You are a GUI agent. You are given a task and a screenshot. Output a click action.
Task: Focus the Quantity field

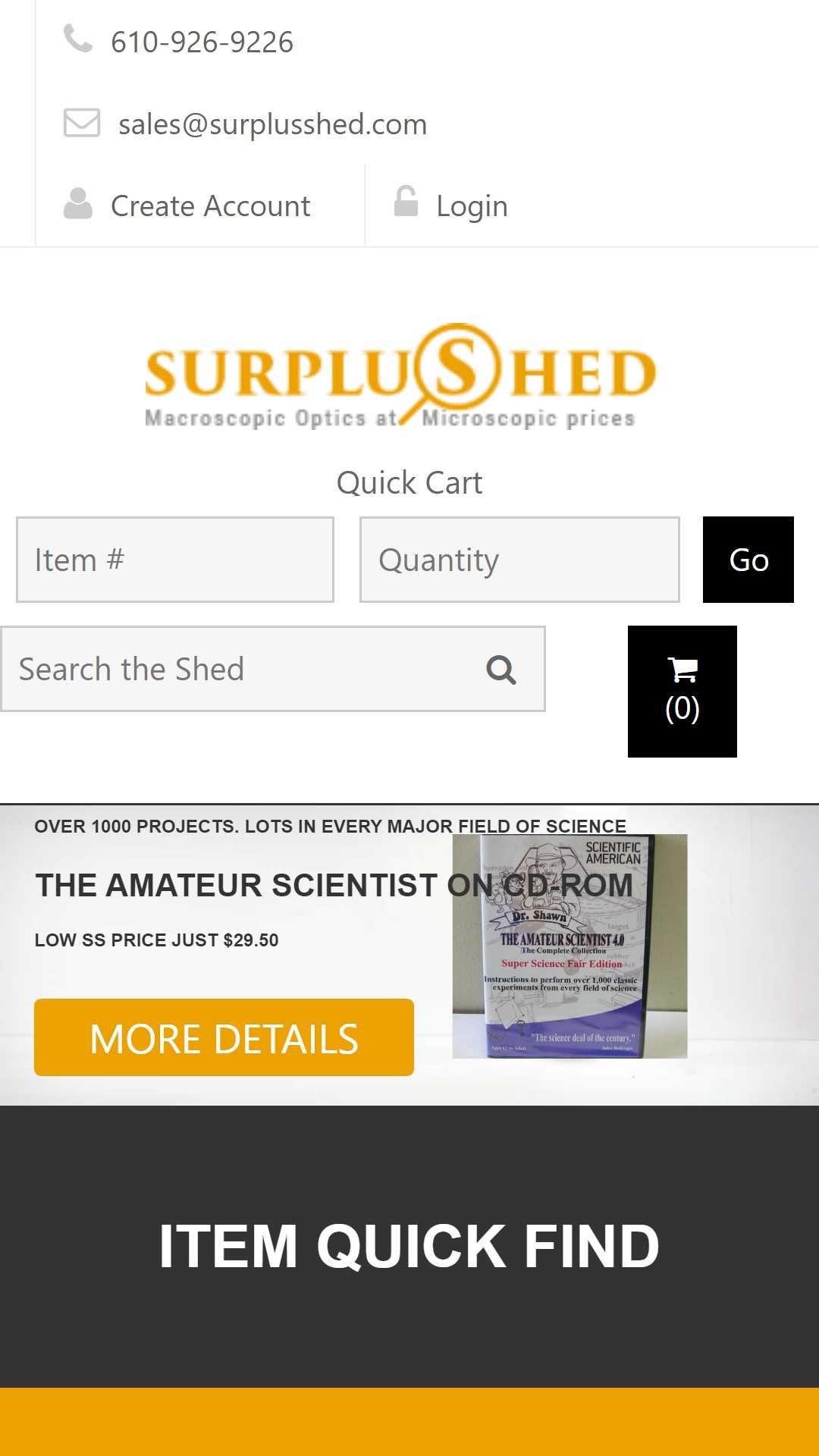pyautogui.click(x=519, y=560)
